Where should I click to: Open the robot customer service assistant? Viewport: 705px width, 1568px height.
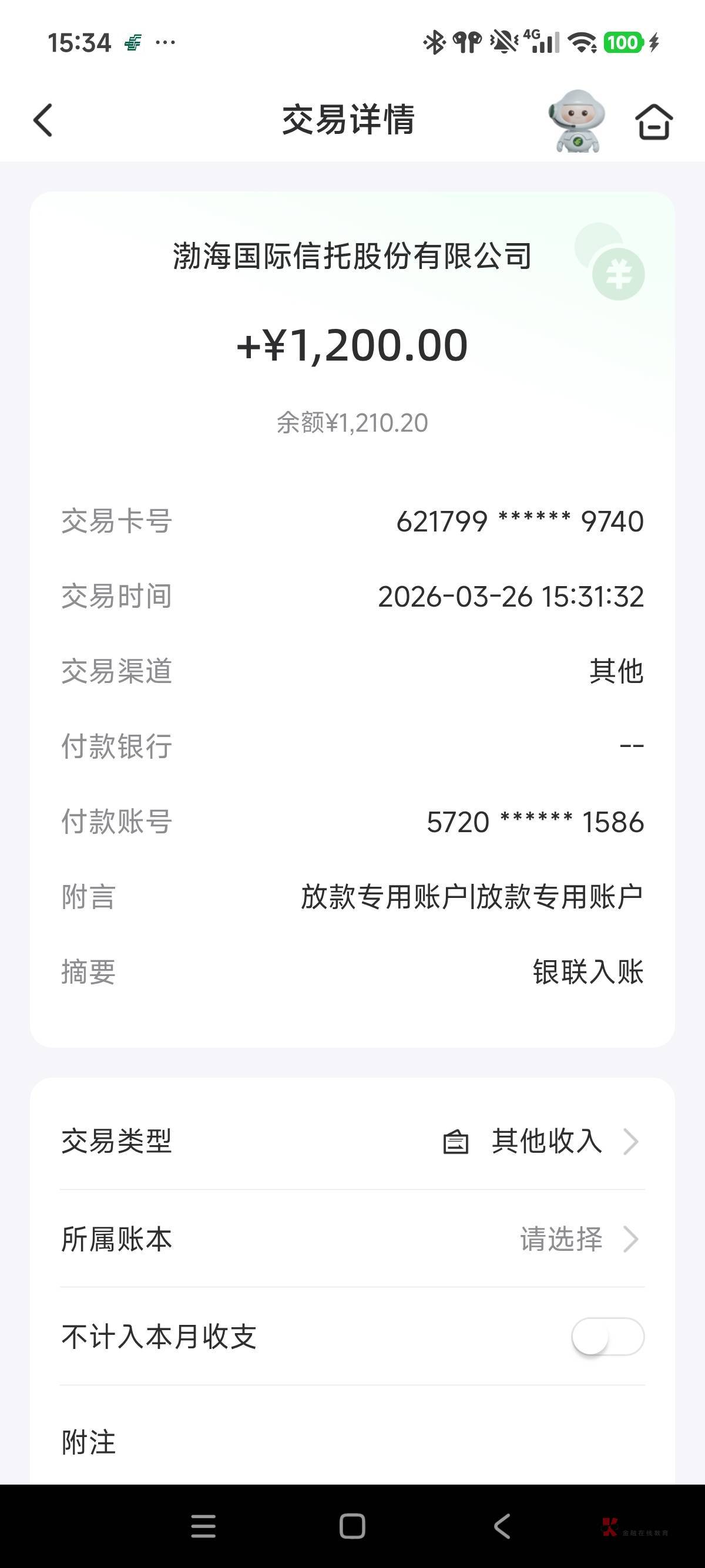click(576, 120)
